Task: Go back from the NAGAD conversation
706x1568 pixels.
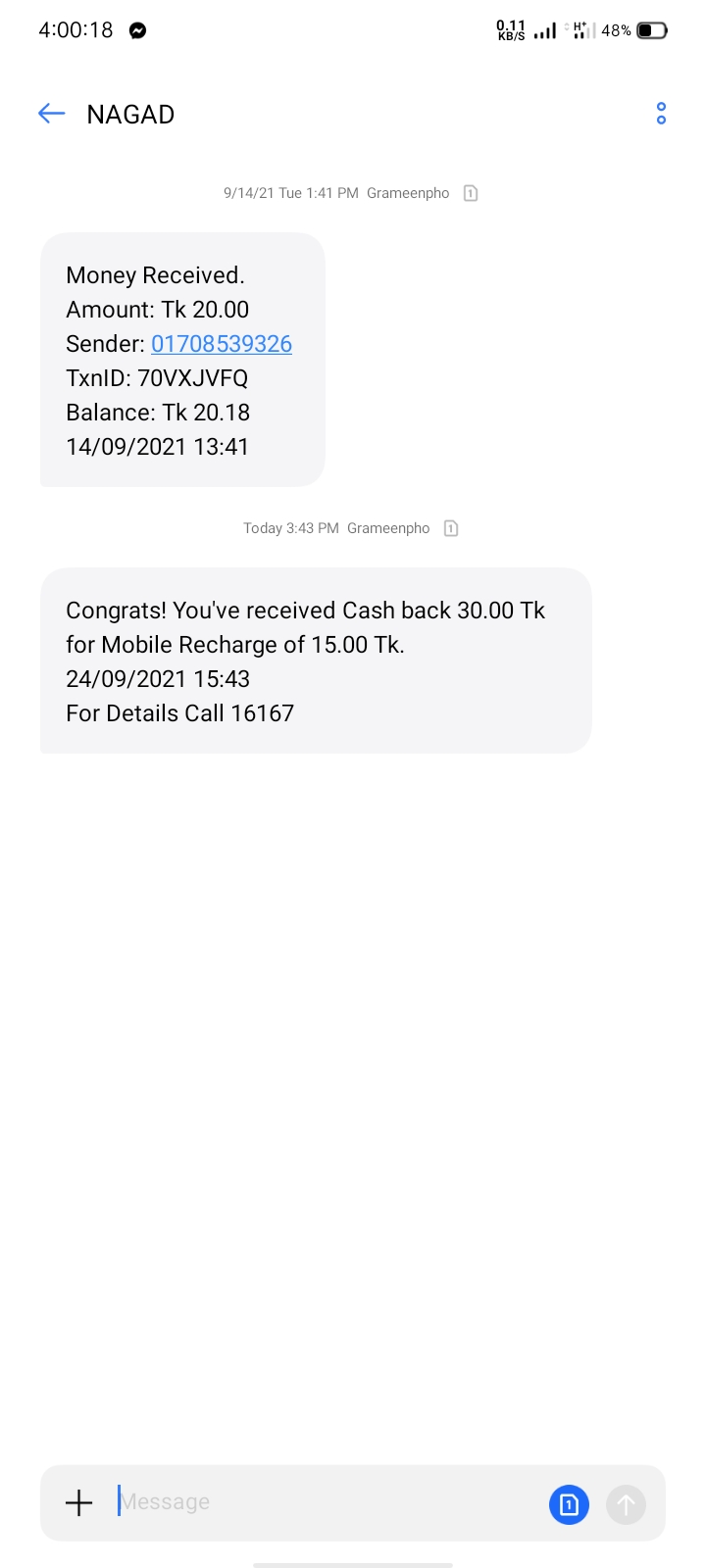Action: coord(51,114)
